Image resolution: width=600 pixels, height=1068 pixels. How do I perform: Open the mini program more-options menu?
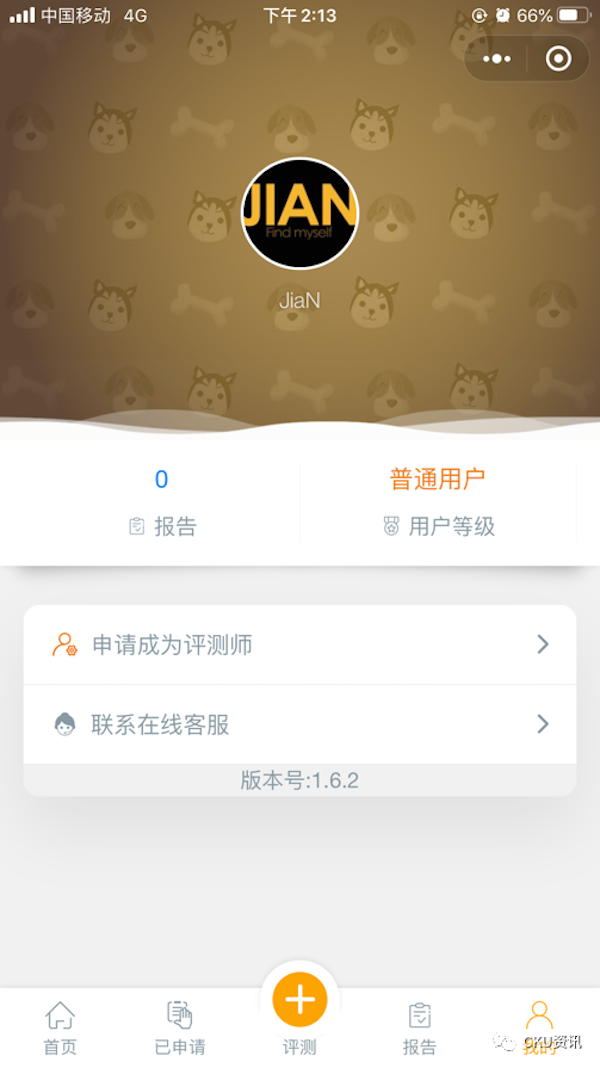click(x=497, y=59)
